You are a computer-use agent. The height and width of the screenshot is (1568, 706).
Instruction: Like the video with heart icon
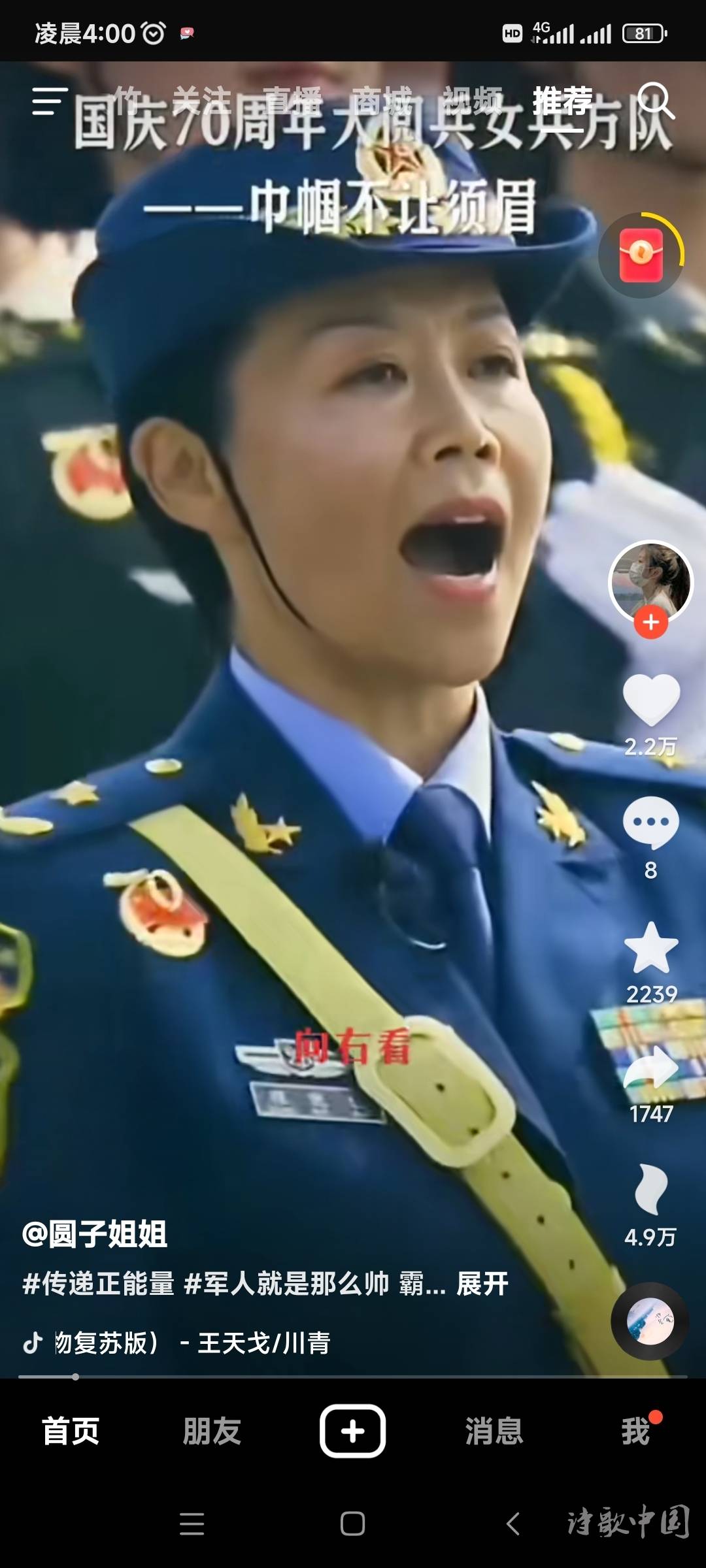coord(651,700)
